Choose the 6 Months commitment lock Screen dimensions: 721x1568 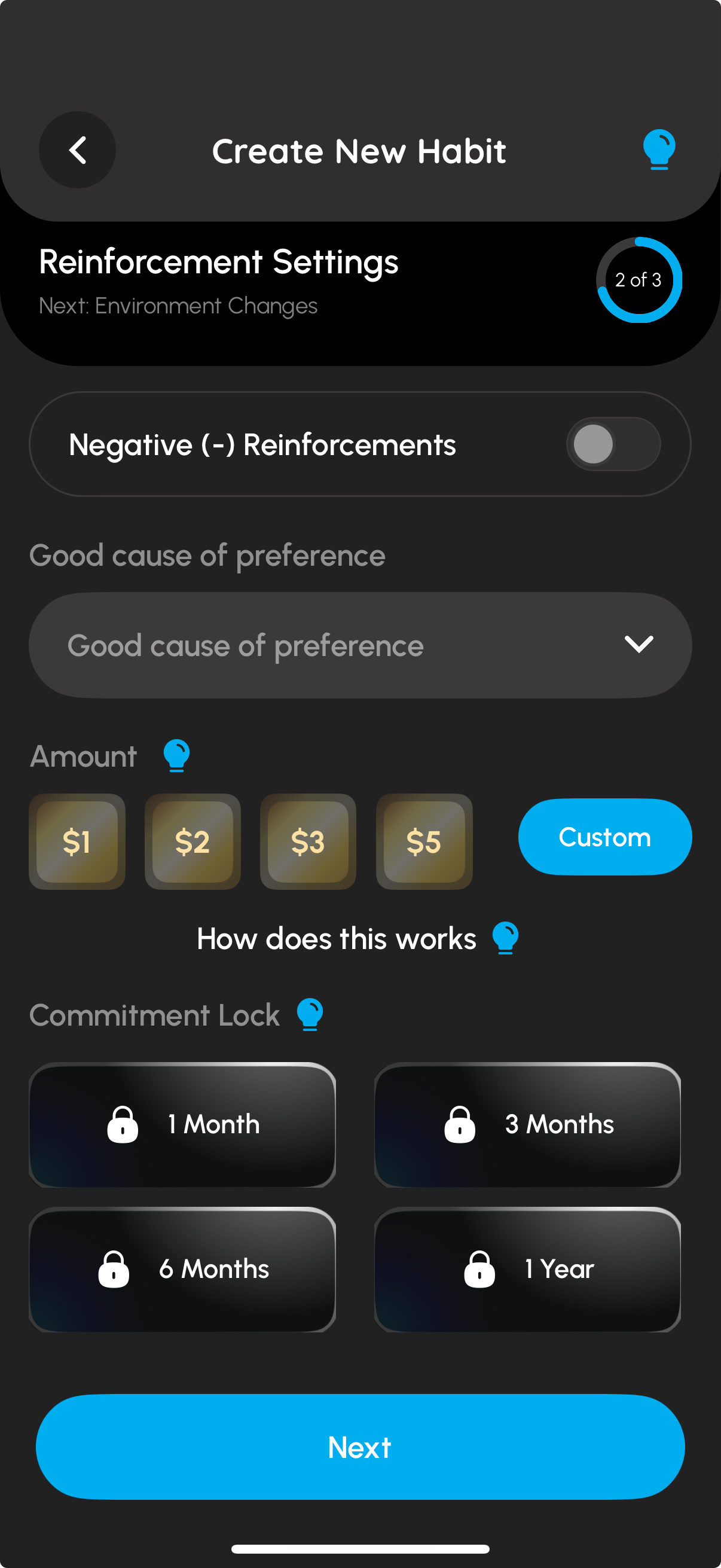coord(182,1268)
